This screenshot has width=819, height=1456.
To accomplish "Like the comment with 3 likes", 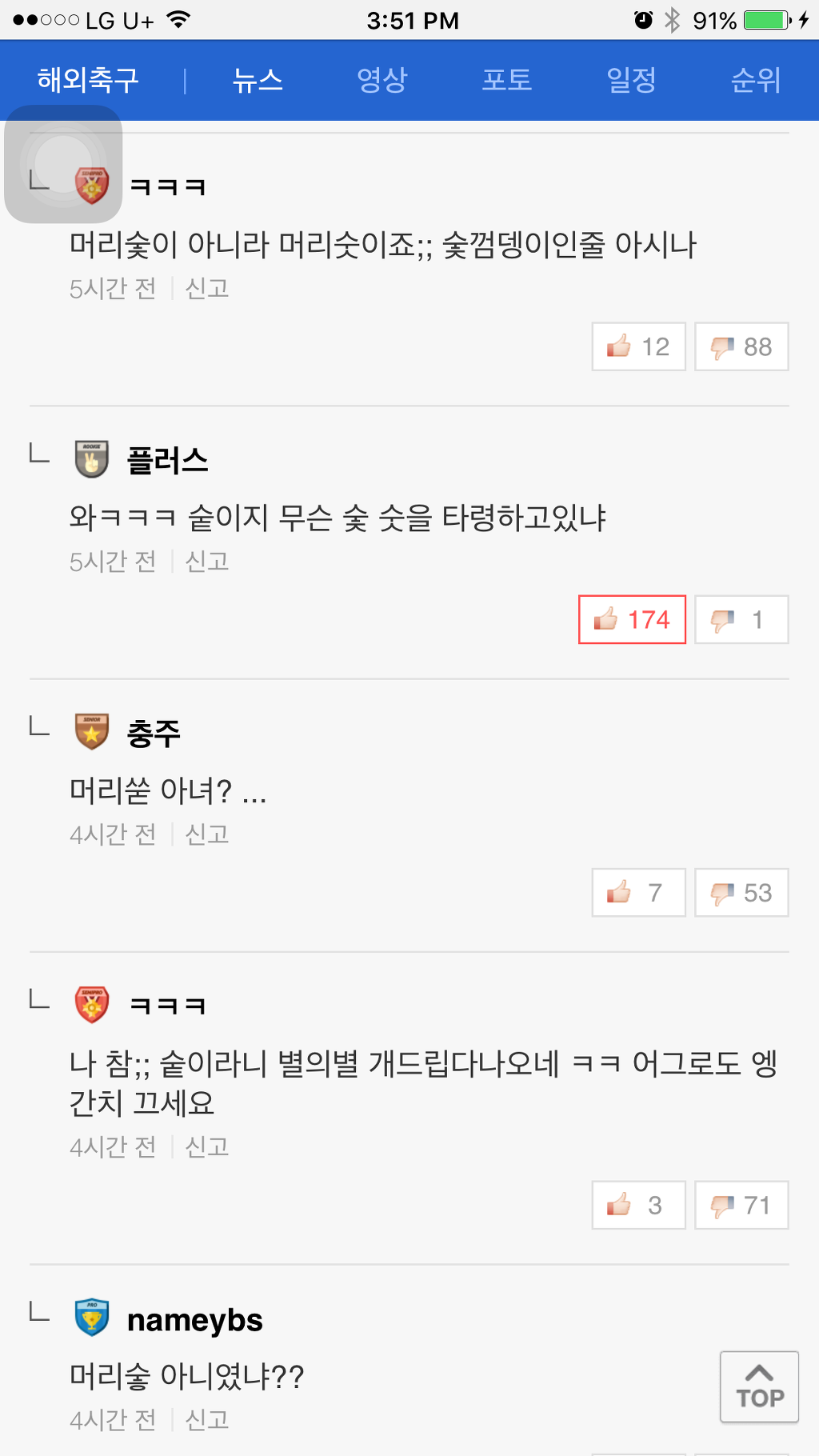I will tap(638, 1205).
